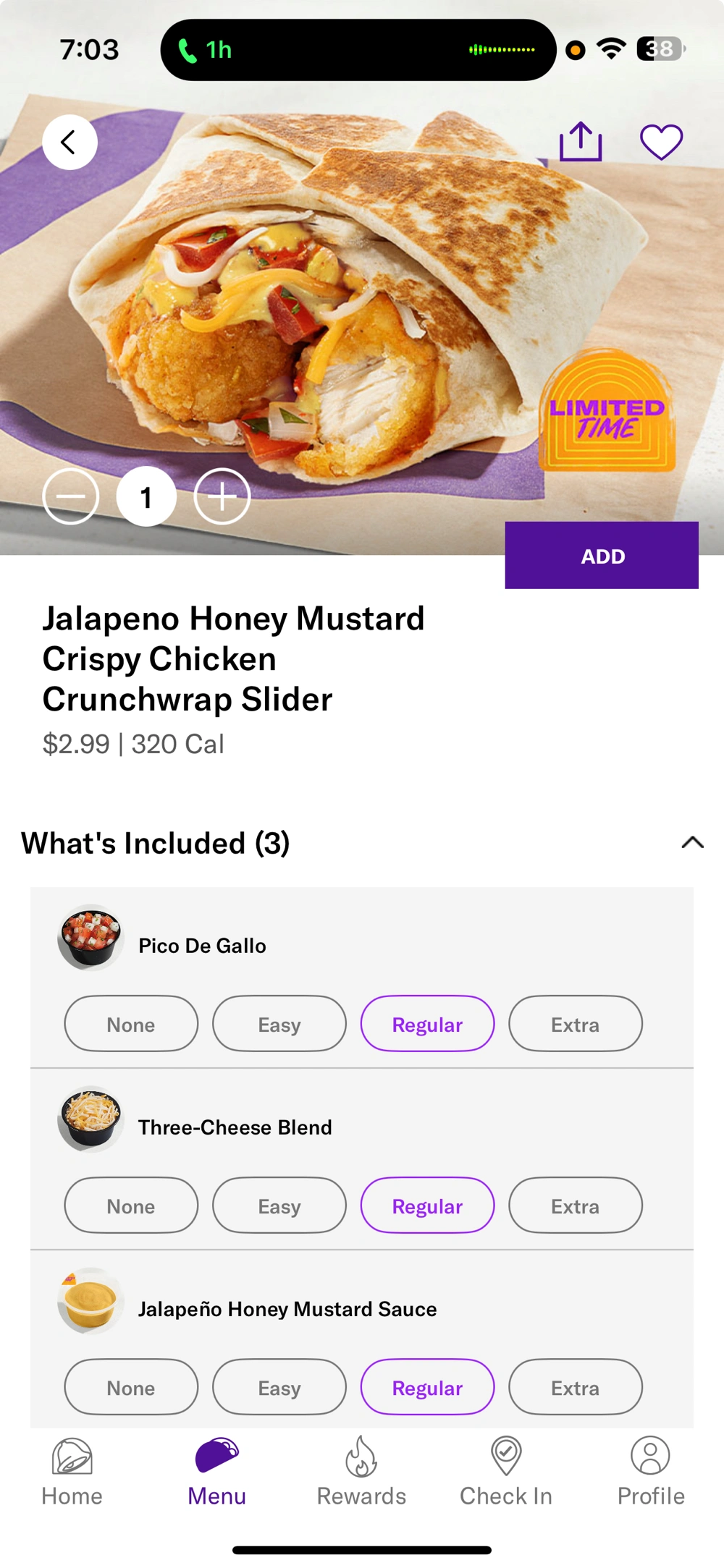This screenshot has width=724, height=1568.
Task: Choose None for Jalapeño Honey Mustard Sauce
Action: [131, 1387]
